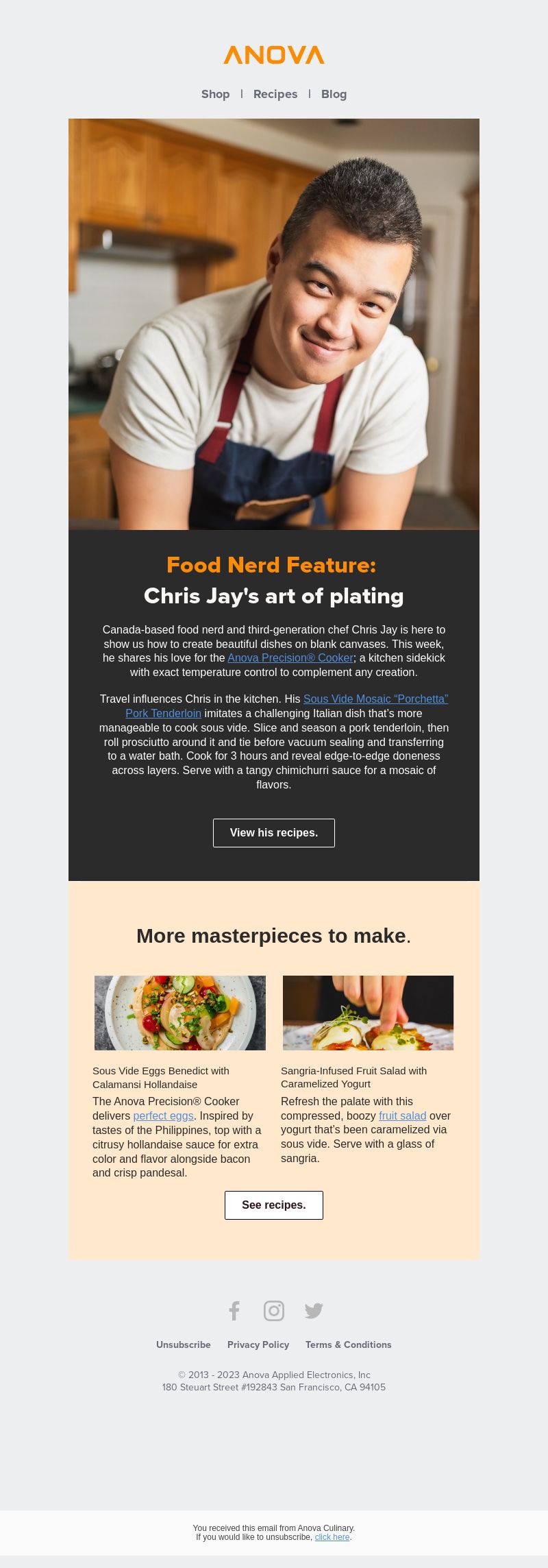Open the Privacy Policy
Viewport: 548px width, 1568px height.
coord(258,1344)
